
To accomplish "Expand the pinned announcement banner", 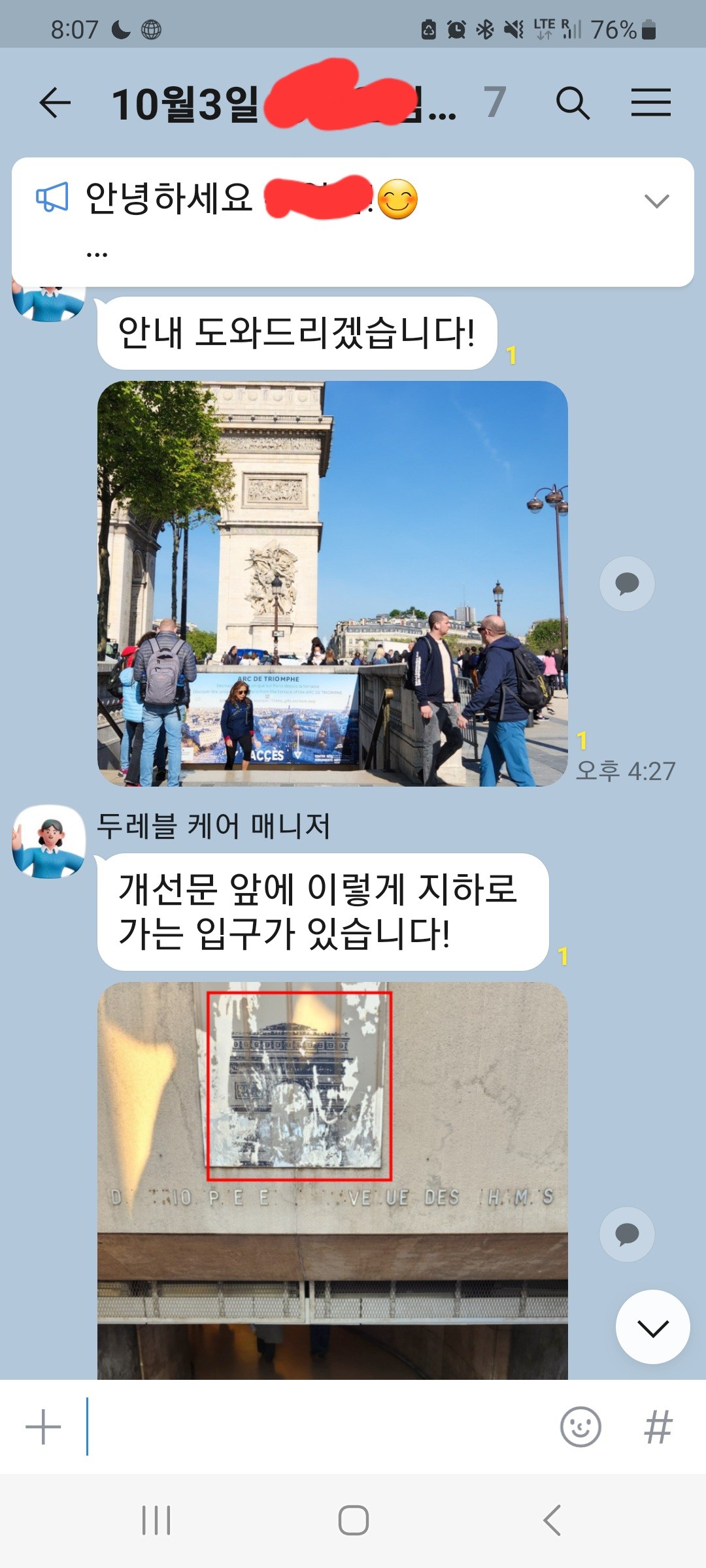I will tap(656, 201).
